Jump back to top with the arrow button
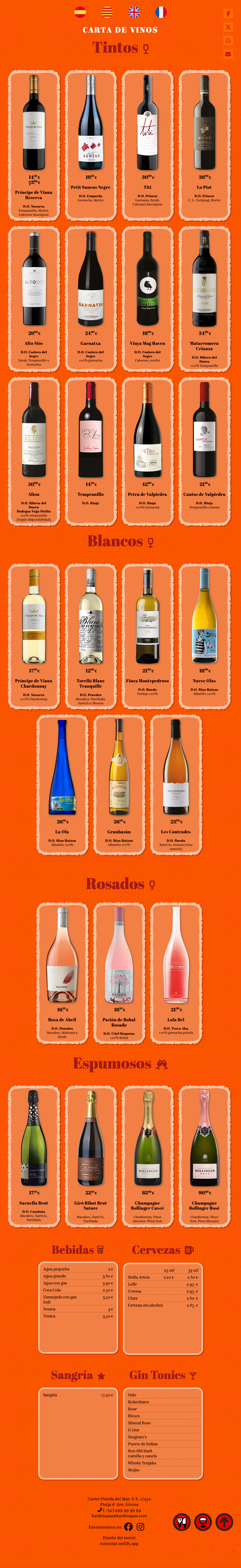Viewport: 241px width, 1568px height. pos(224,1522)
